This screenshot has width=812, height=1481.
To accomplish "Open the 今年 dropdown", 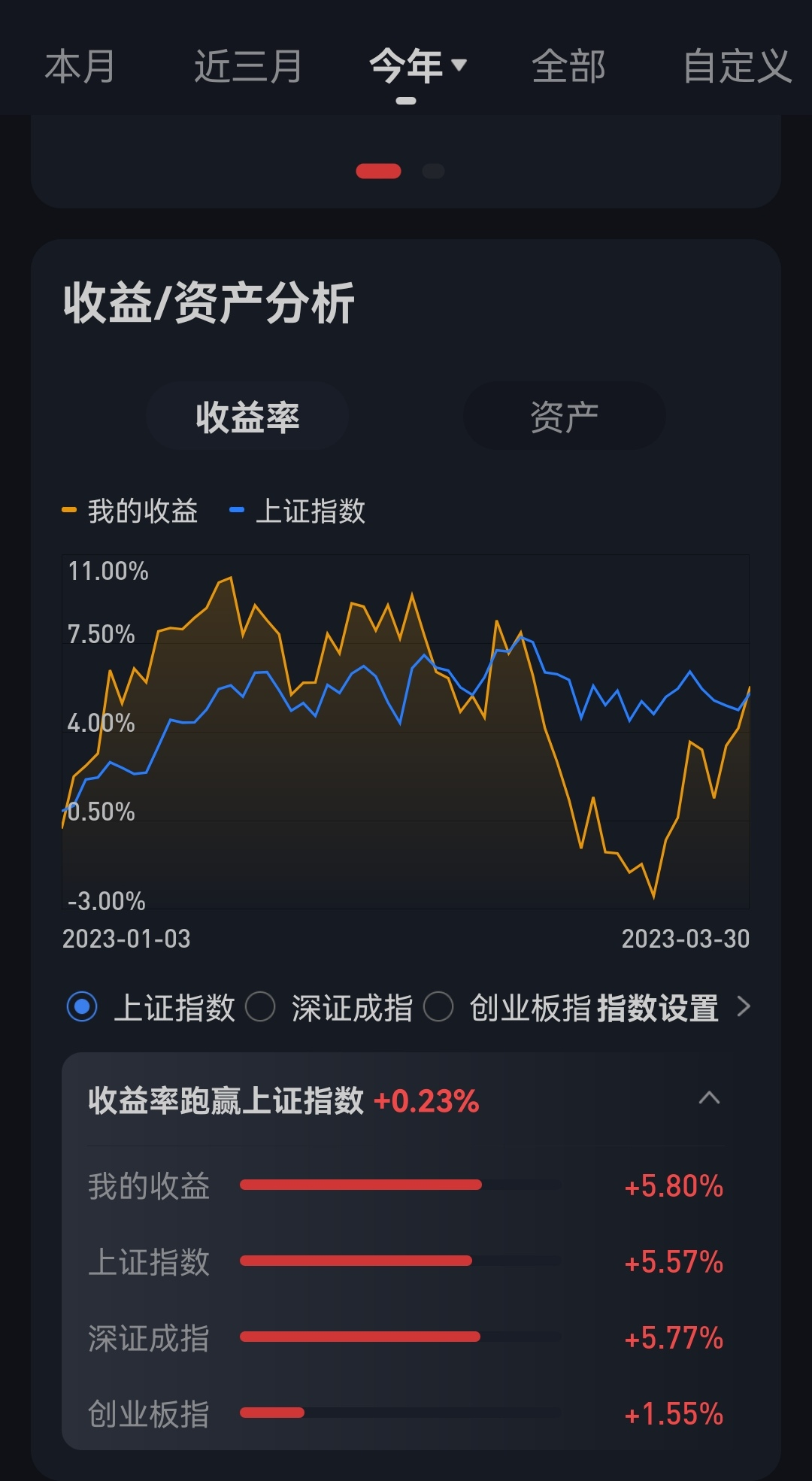I will click(x=417, y=66).
